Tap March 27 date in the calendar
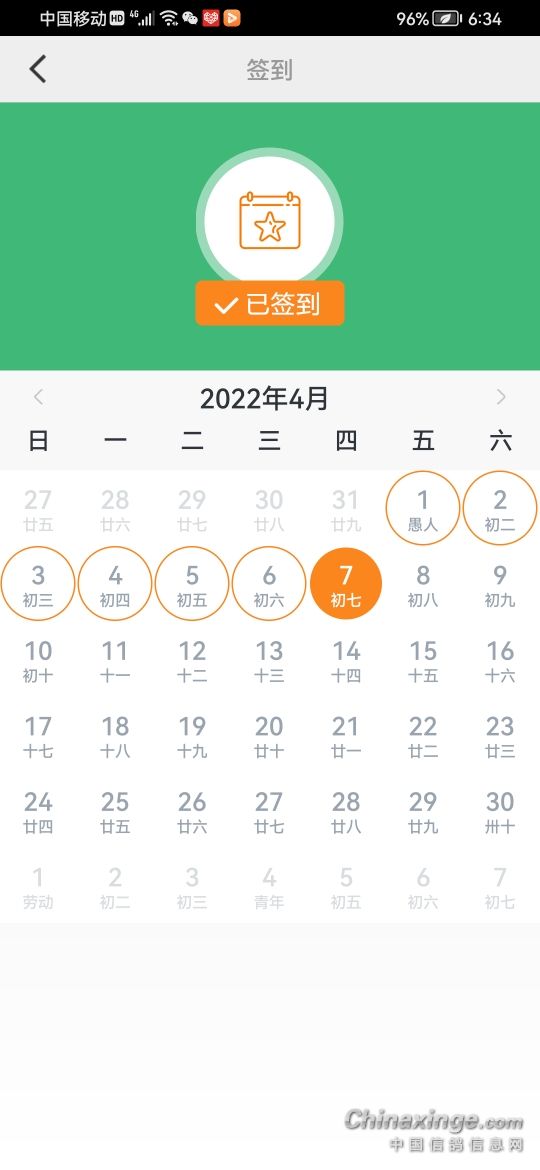Image resolution: width=540 pixels, height=1170 pixels. 38,508
